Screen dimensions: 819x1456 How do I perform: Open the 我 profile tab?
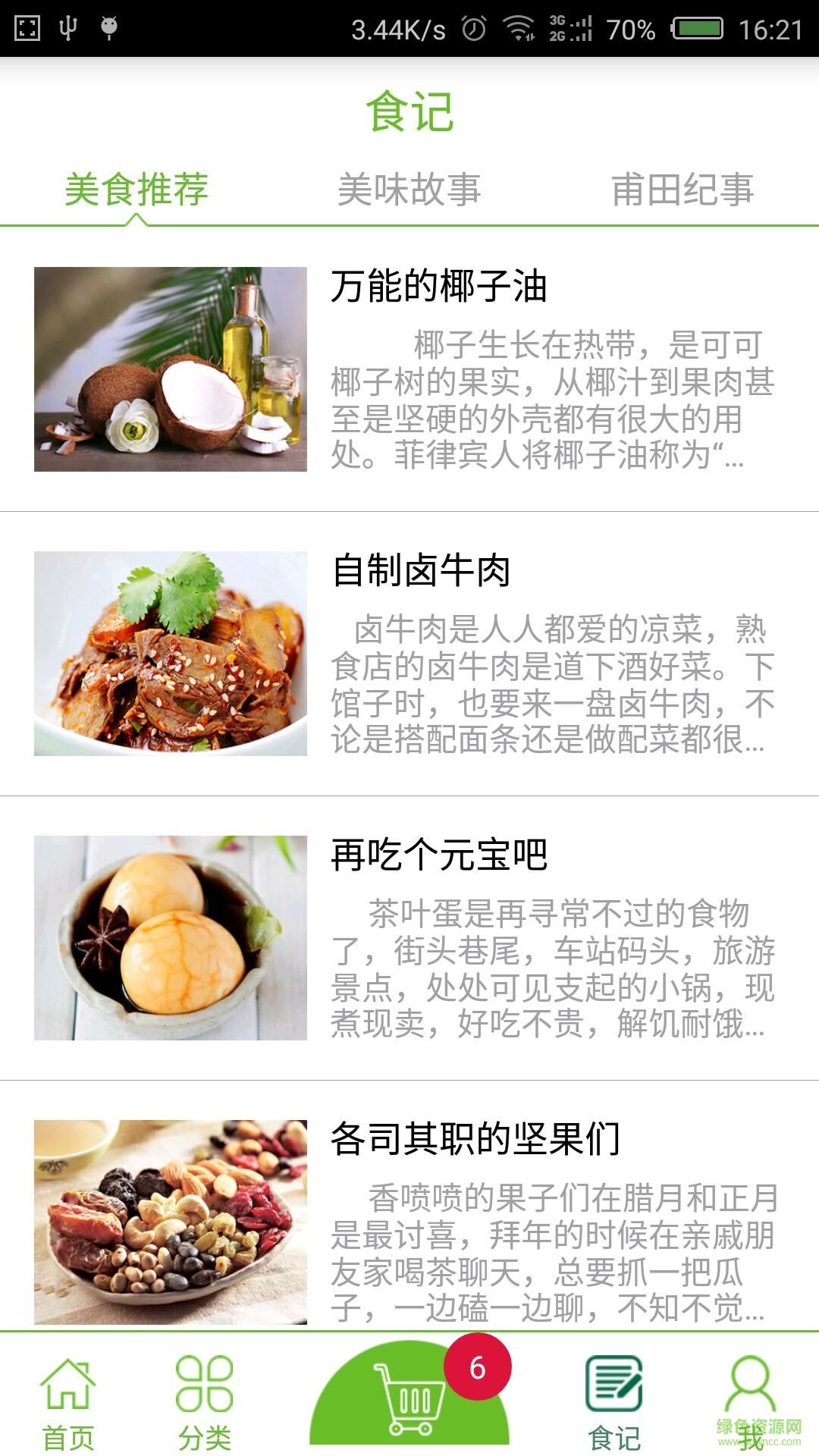pyautogui.click(x=751, y=1403)
